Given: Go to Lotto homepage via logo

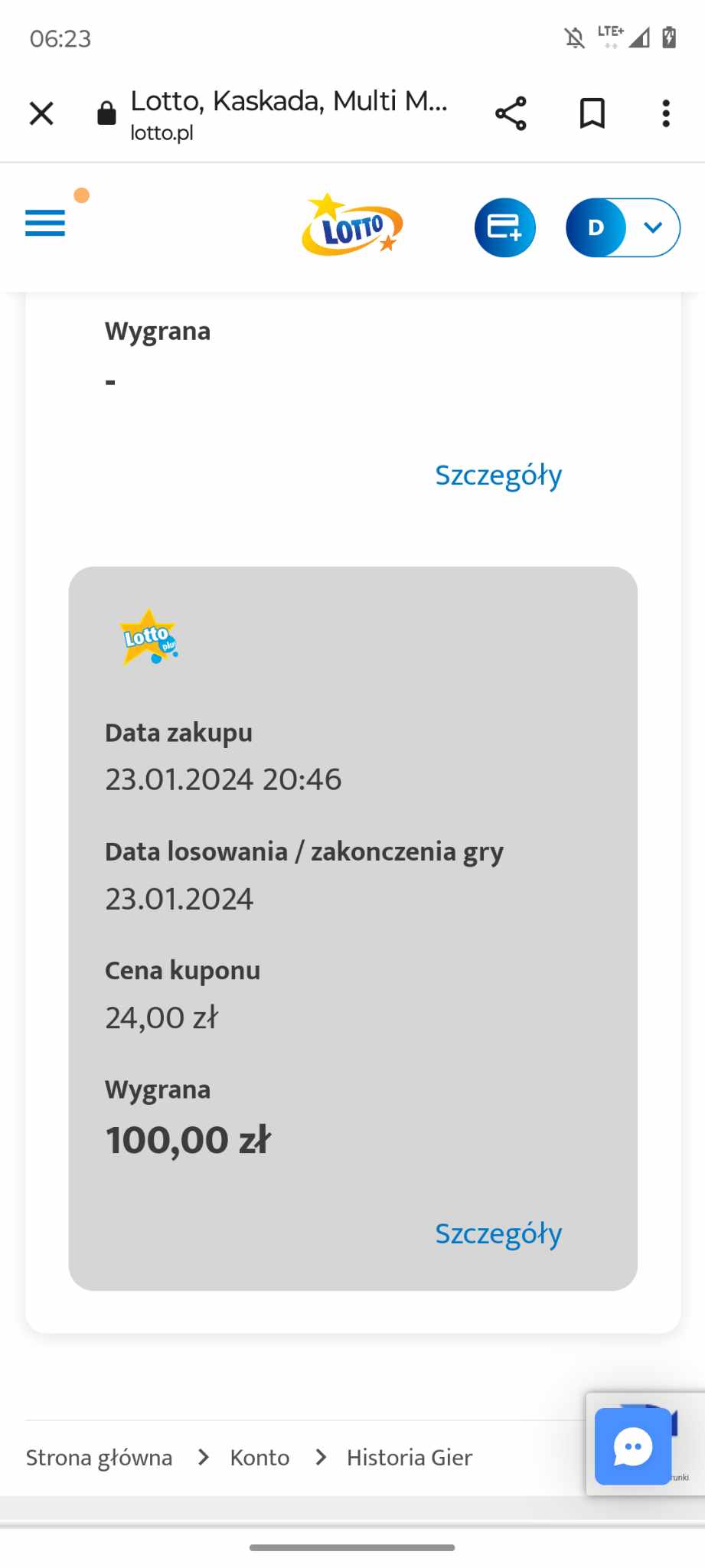Looking at the screenshot, I should (x=352, y=226).
